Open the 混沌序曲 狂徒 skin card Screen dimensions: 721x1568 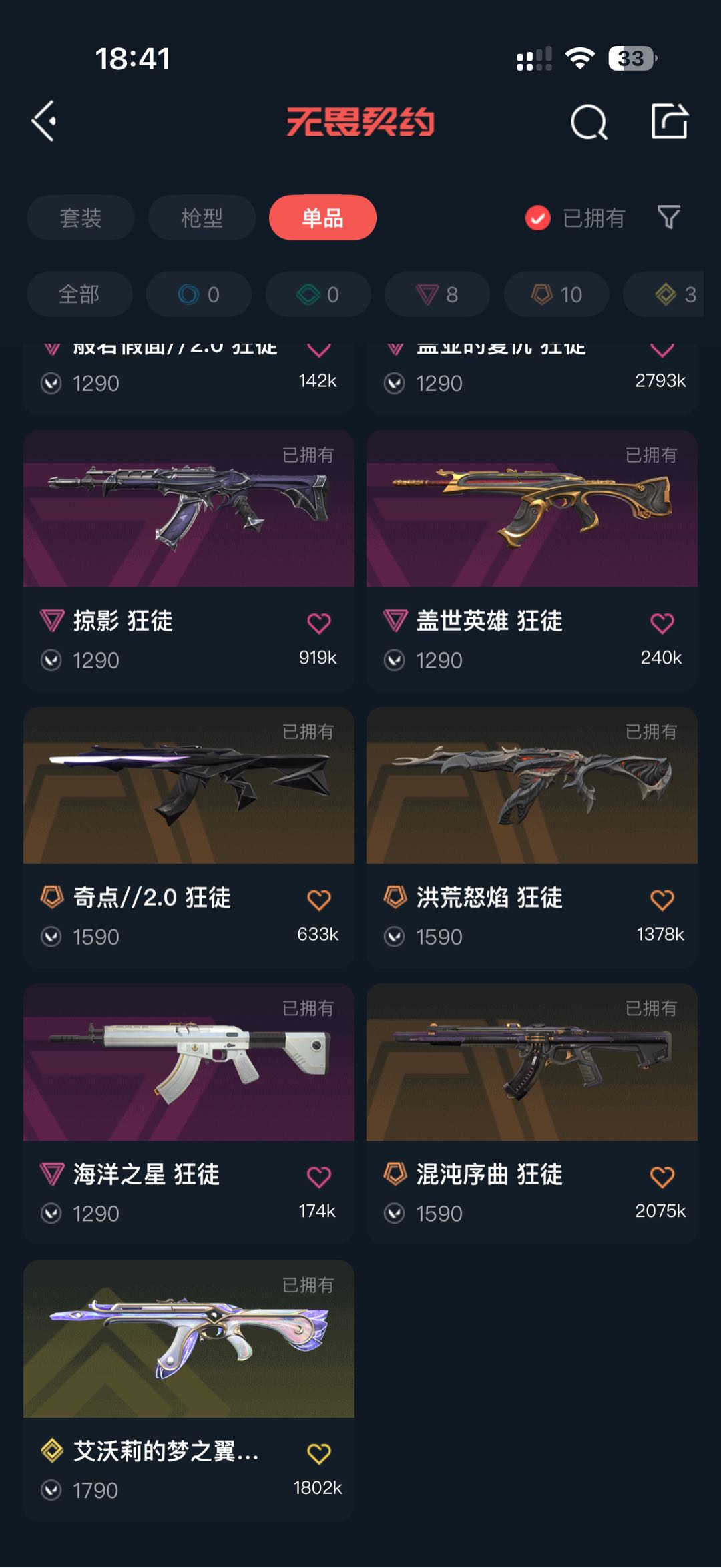(532, 1113)
